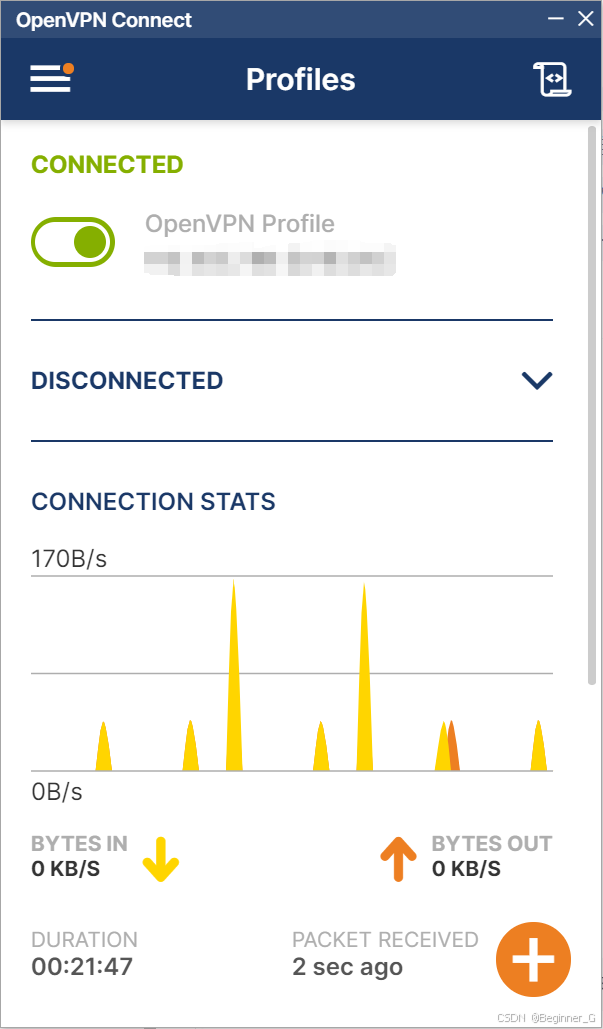Minimize the OpenVPN Connect window

(555, 19)
